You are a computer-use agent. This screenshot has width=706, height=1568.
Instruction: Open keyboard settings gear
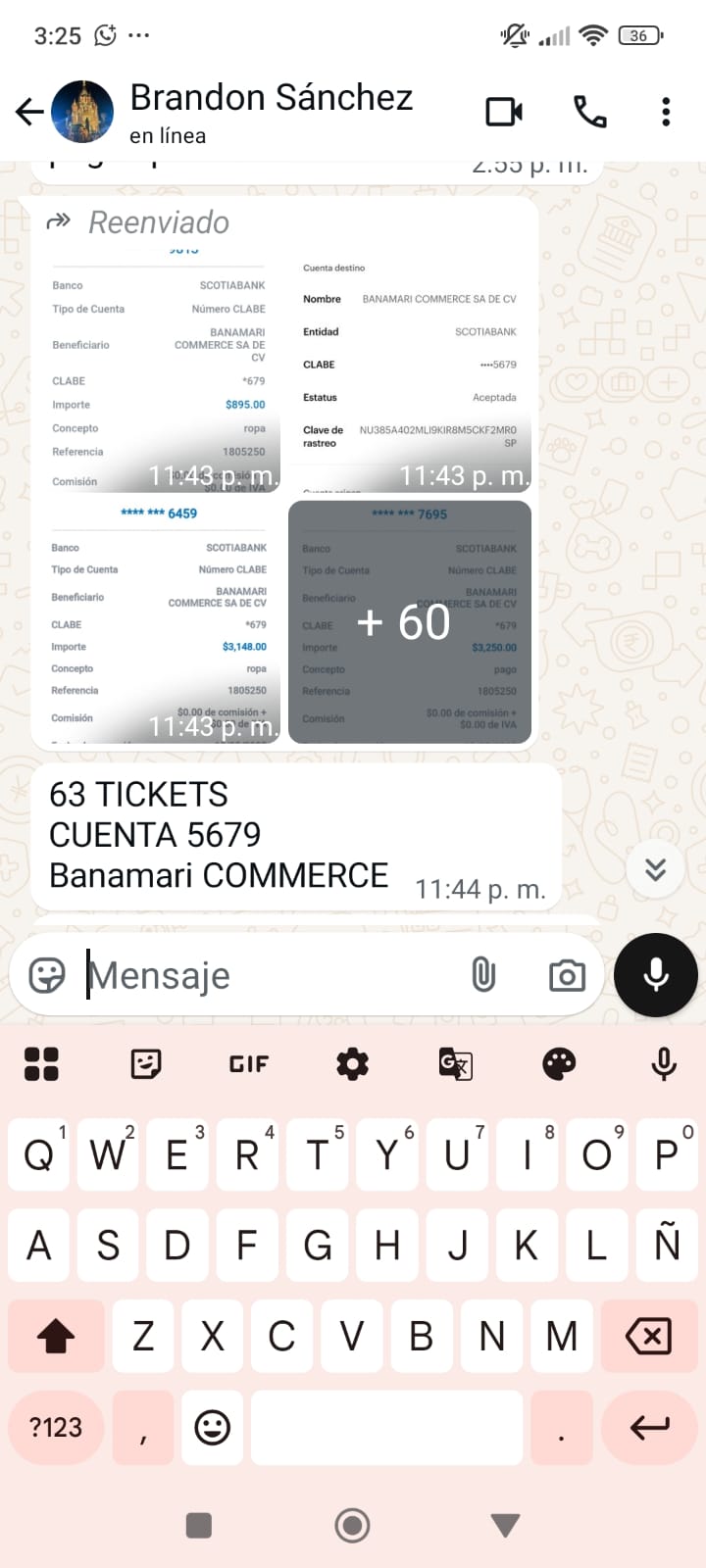click(x=352, y=1063)
